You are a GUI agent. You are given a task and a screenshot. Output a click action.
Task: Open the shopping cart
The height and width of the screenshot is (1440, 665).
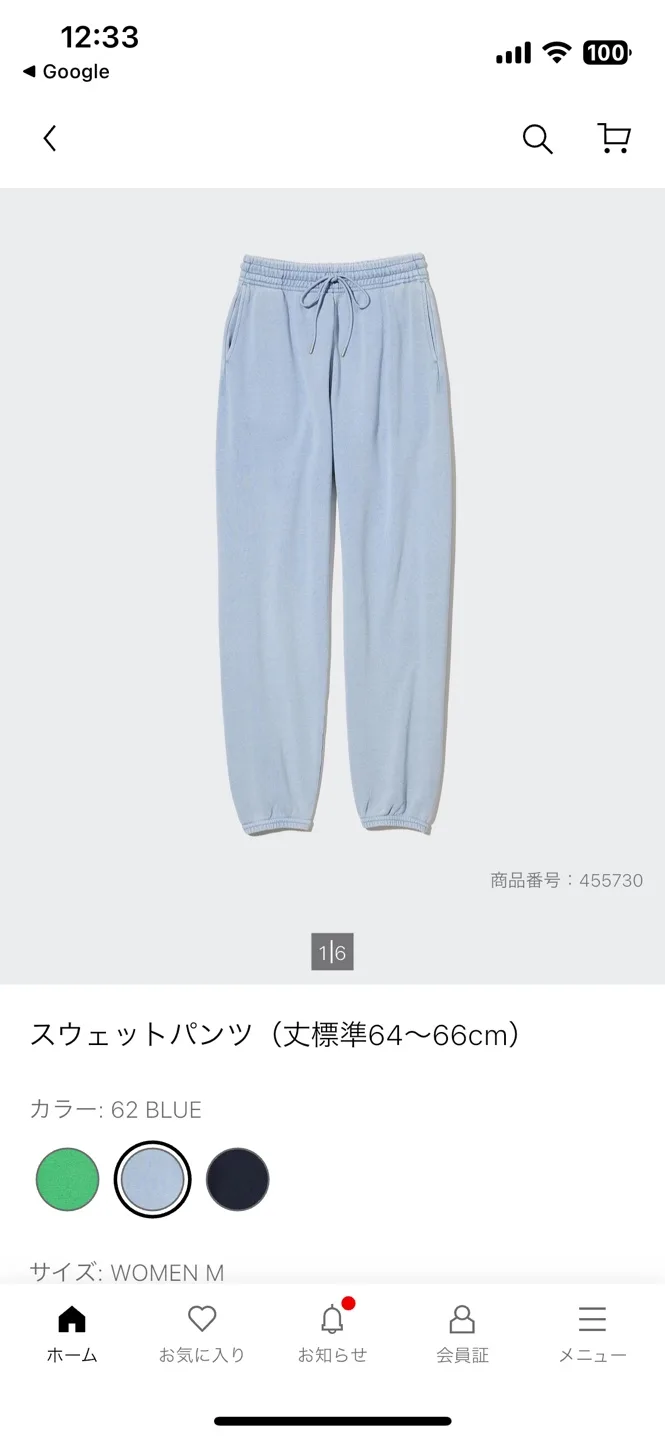(x=613, y=139)
